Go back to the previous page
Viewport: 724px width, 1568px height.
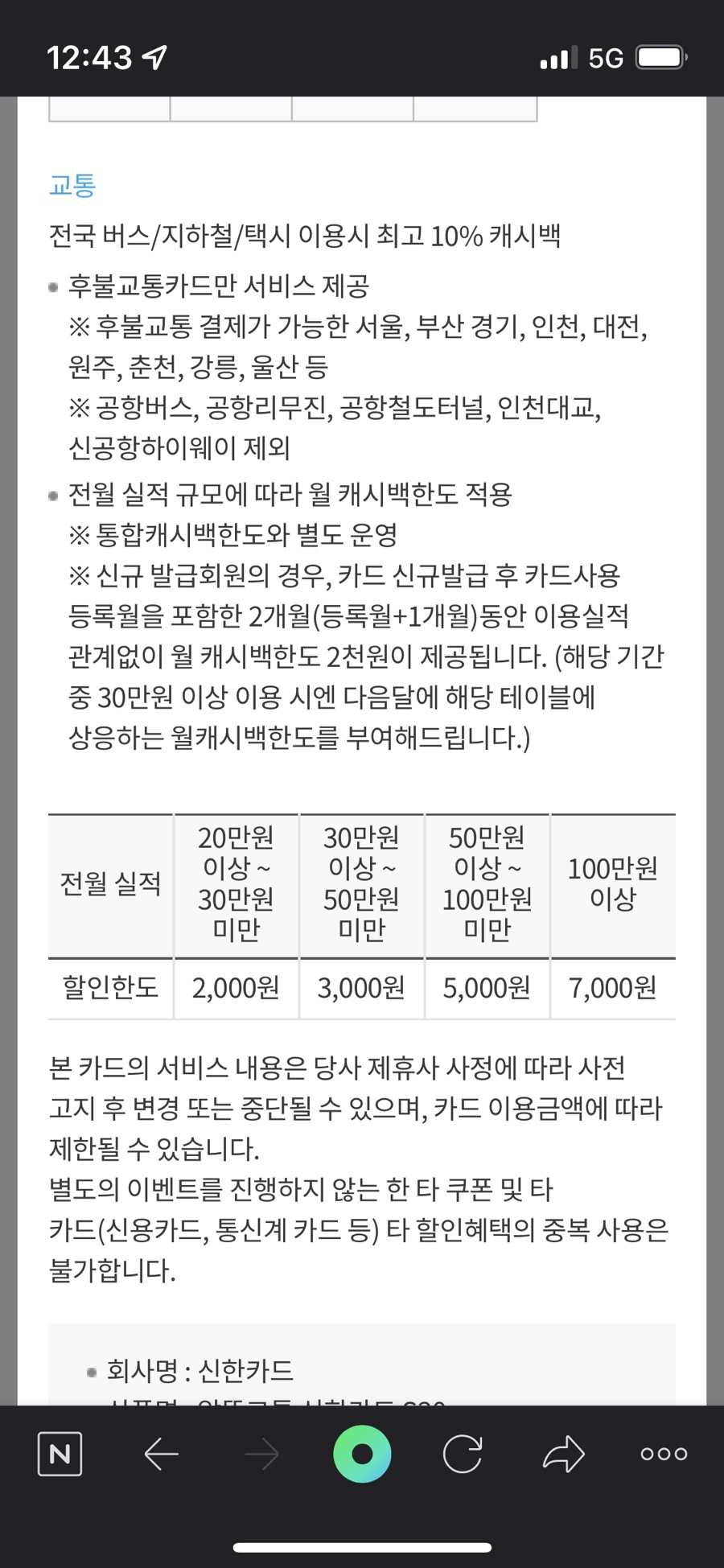(x=161, y=1454)
